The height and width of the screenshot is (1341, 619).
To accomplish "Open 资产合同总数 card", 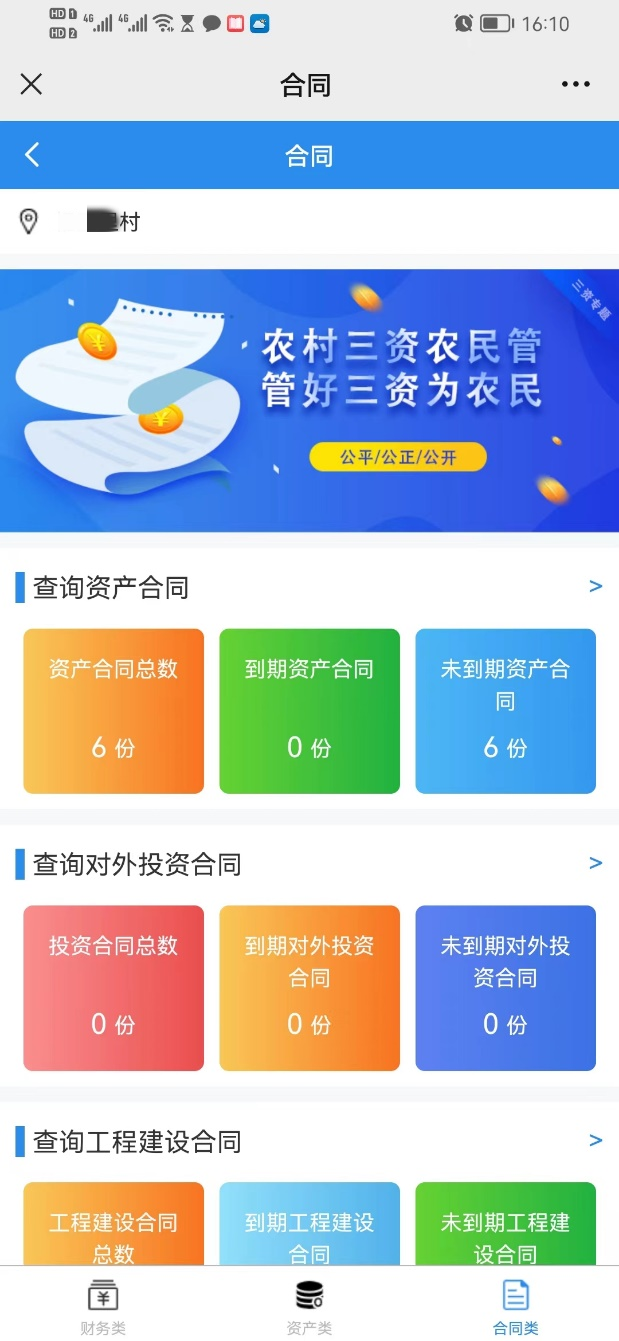I will pos(113,710).
